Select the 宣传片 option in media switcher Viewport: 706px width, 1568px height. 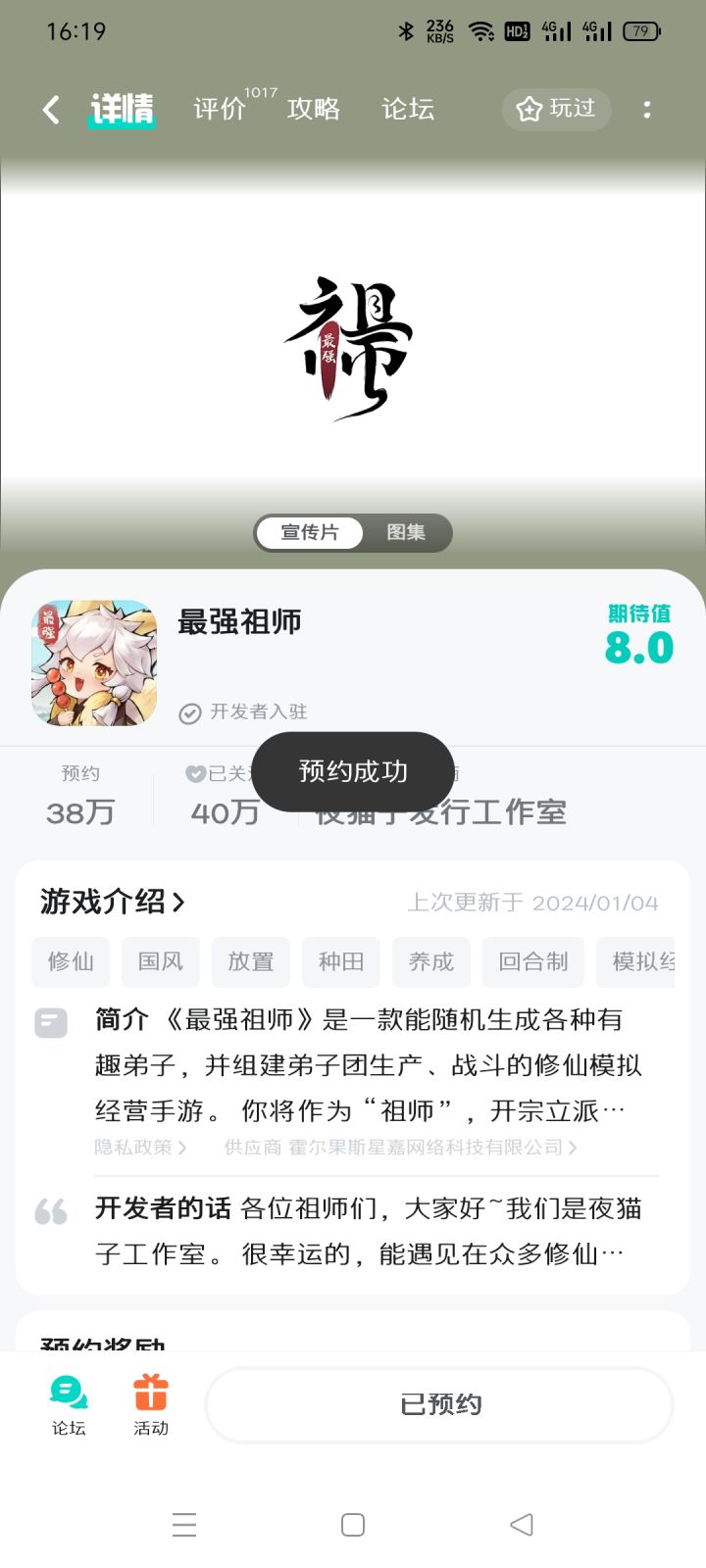tap(308, 533)
